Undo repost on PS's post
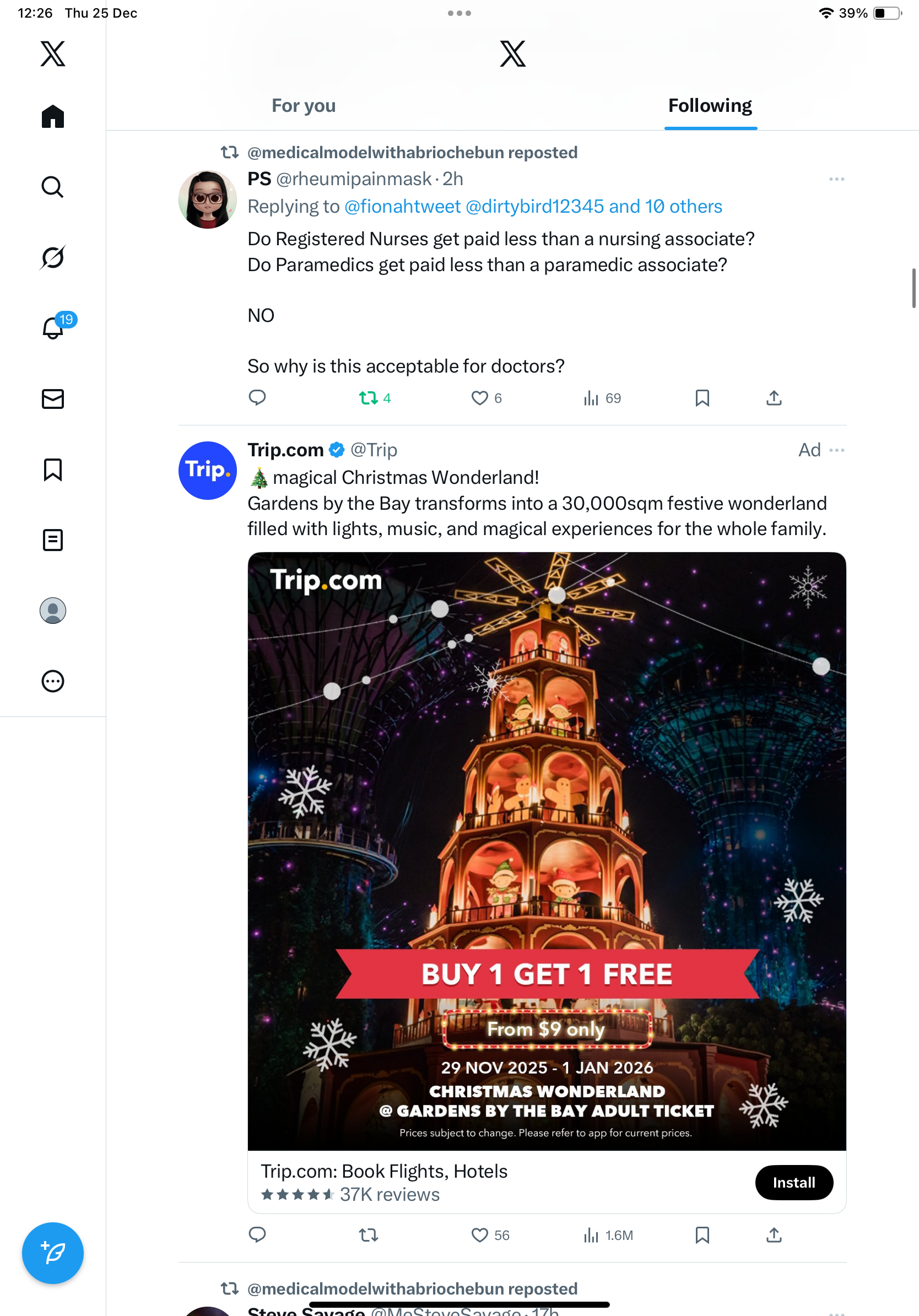This screenshot has height=1316, width=919. [x=369, y=398]
